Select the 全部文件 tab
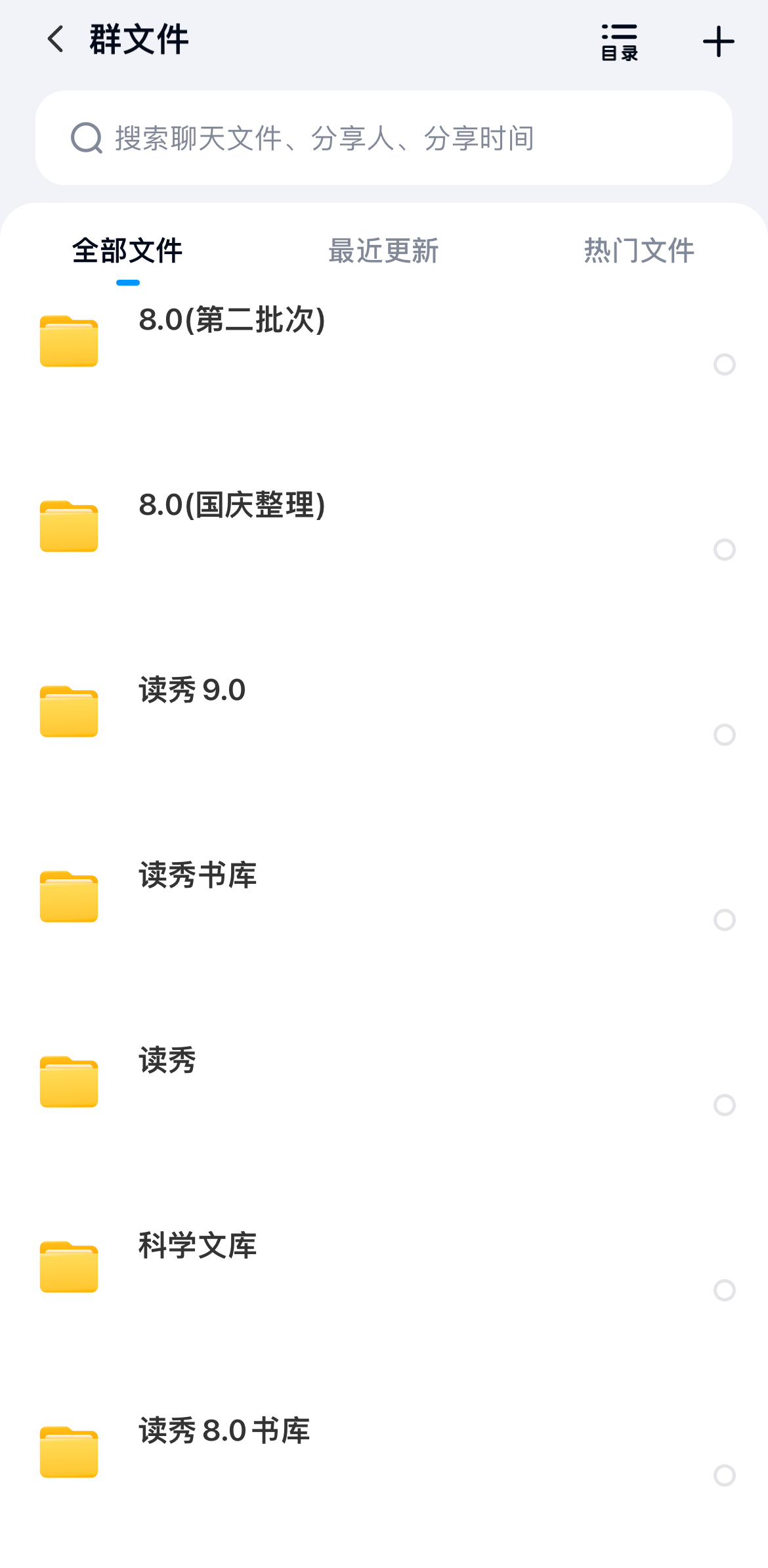 tap(127, 251)
